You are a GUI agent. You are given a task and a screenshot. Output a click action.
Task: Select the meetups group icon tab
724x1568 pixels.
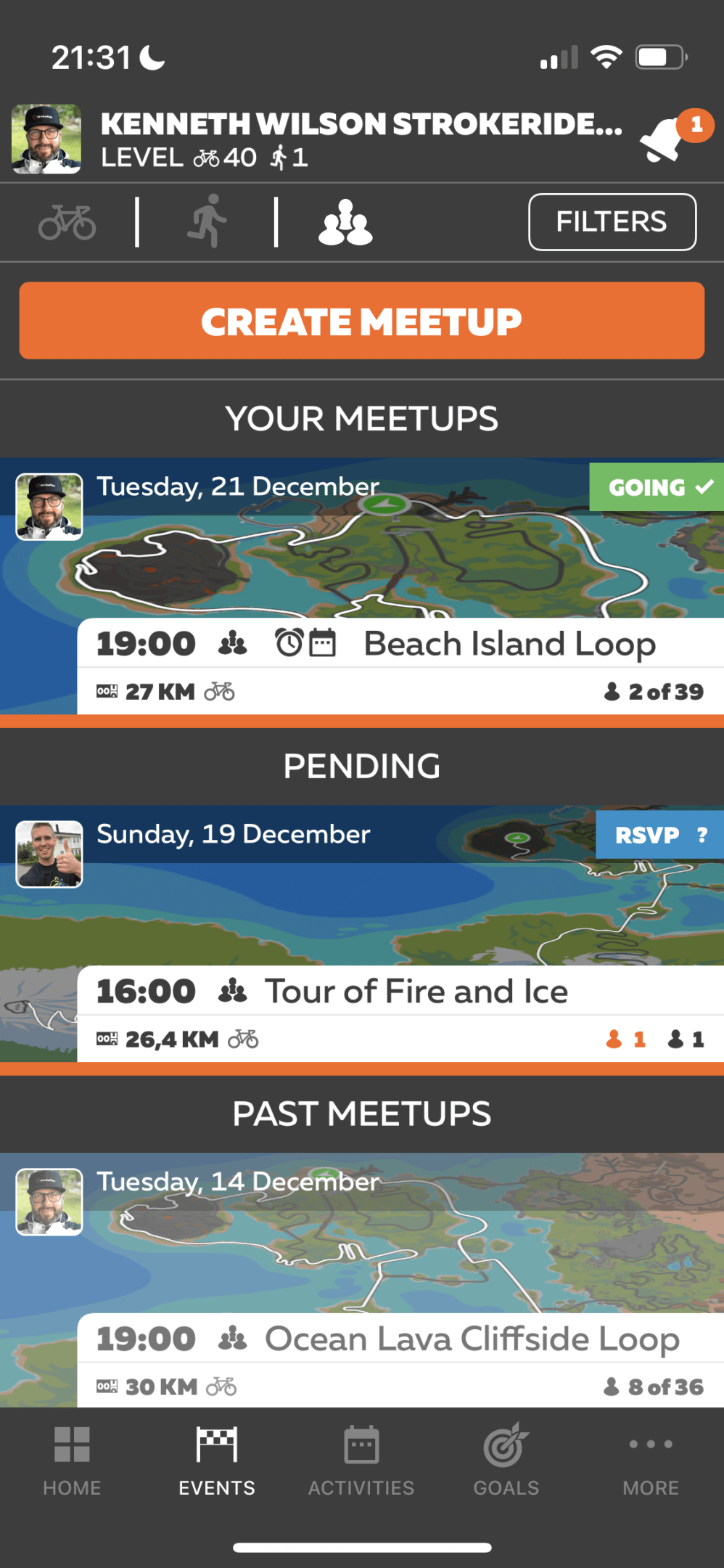click(345, 222)
